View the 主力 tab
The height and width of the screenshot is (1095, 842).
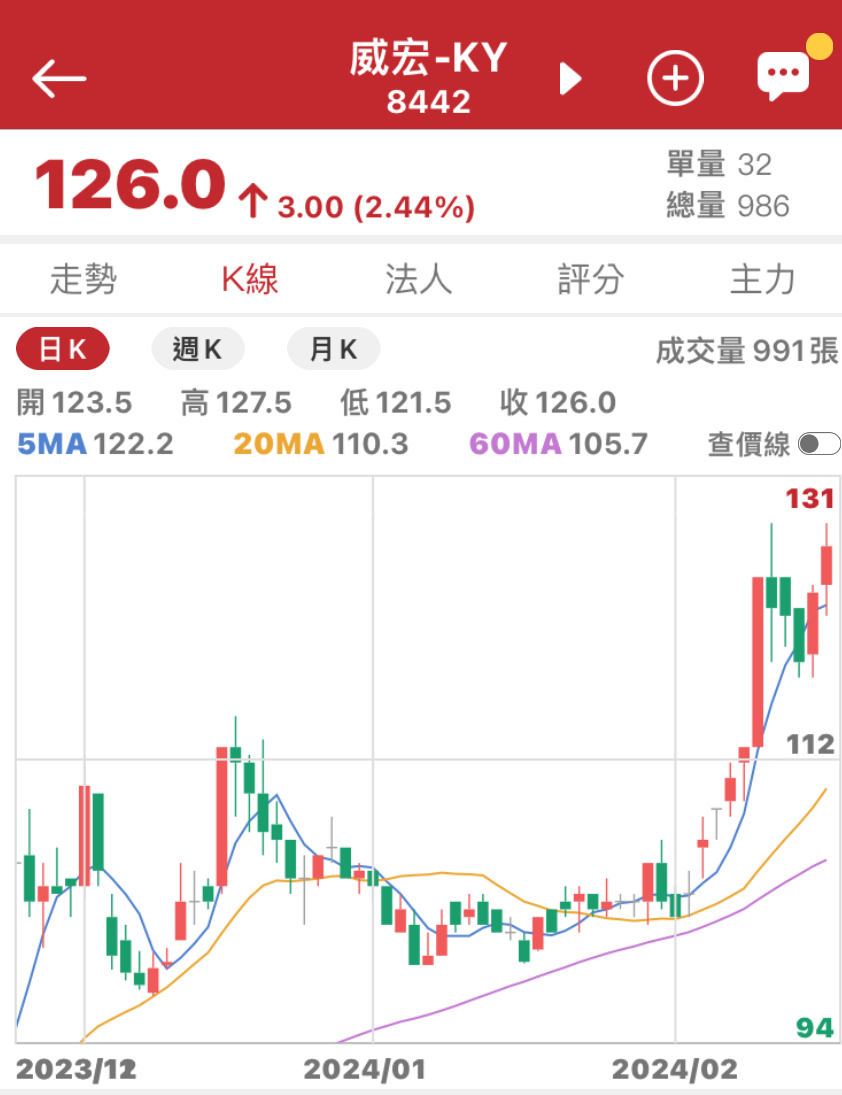[762, 279]
